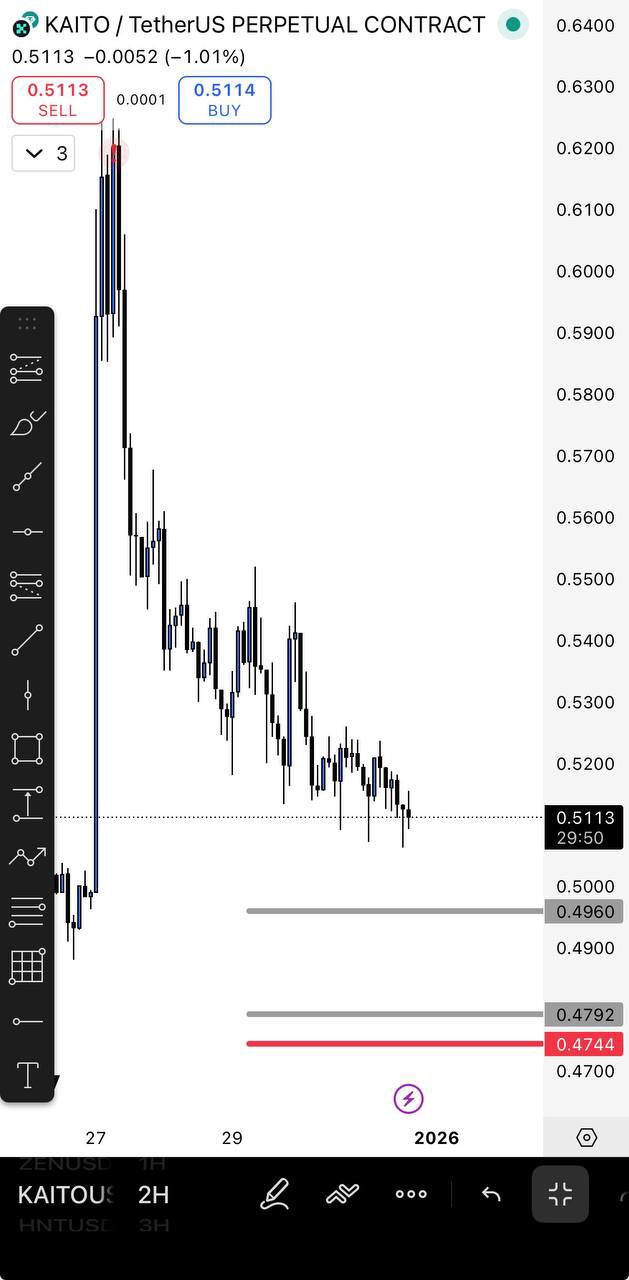Open the three-dot more options menu

411,1194
